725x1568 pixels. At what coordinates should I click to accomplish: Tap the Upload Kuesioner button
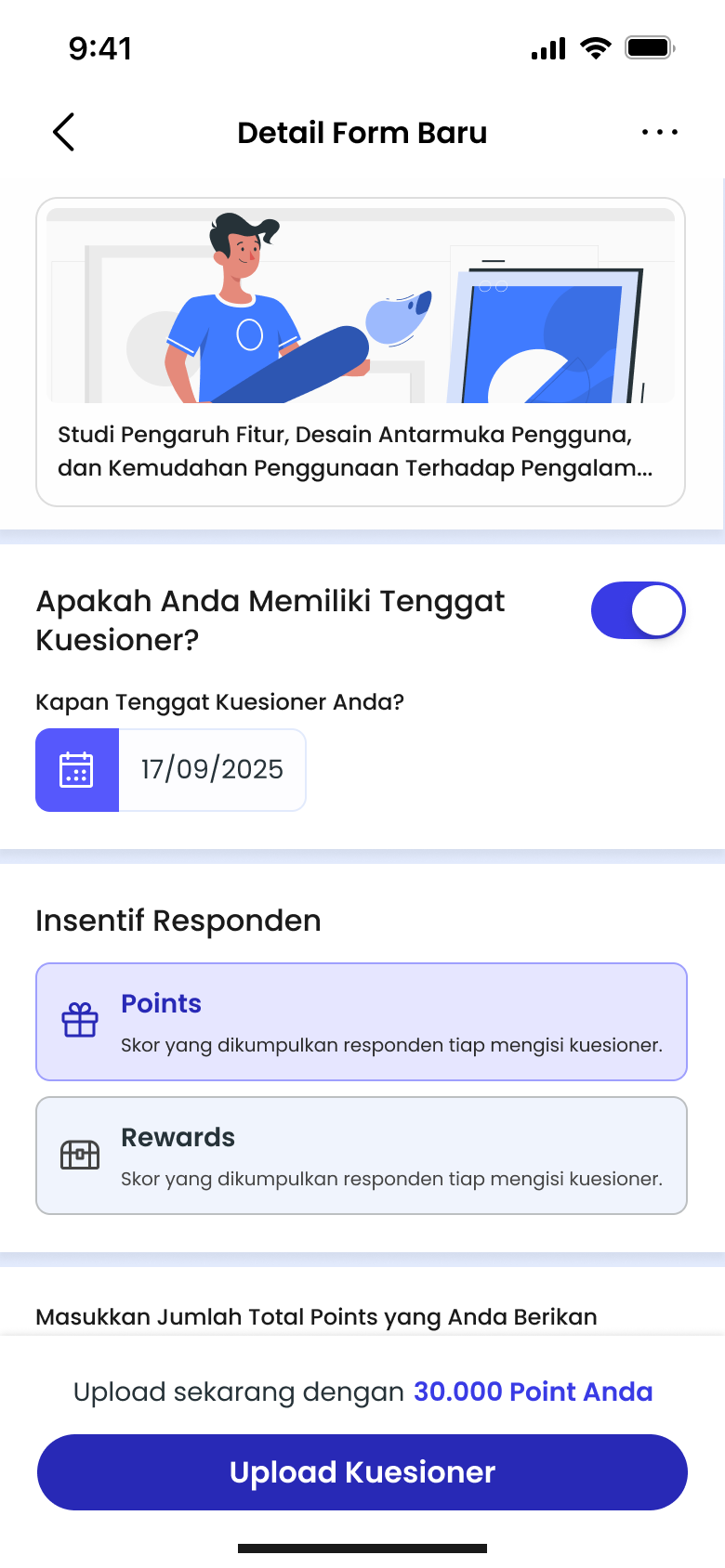[x=362, y=1472]
